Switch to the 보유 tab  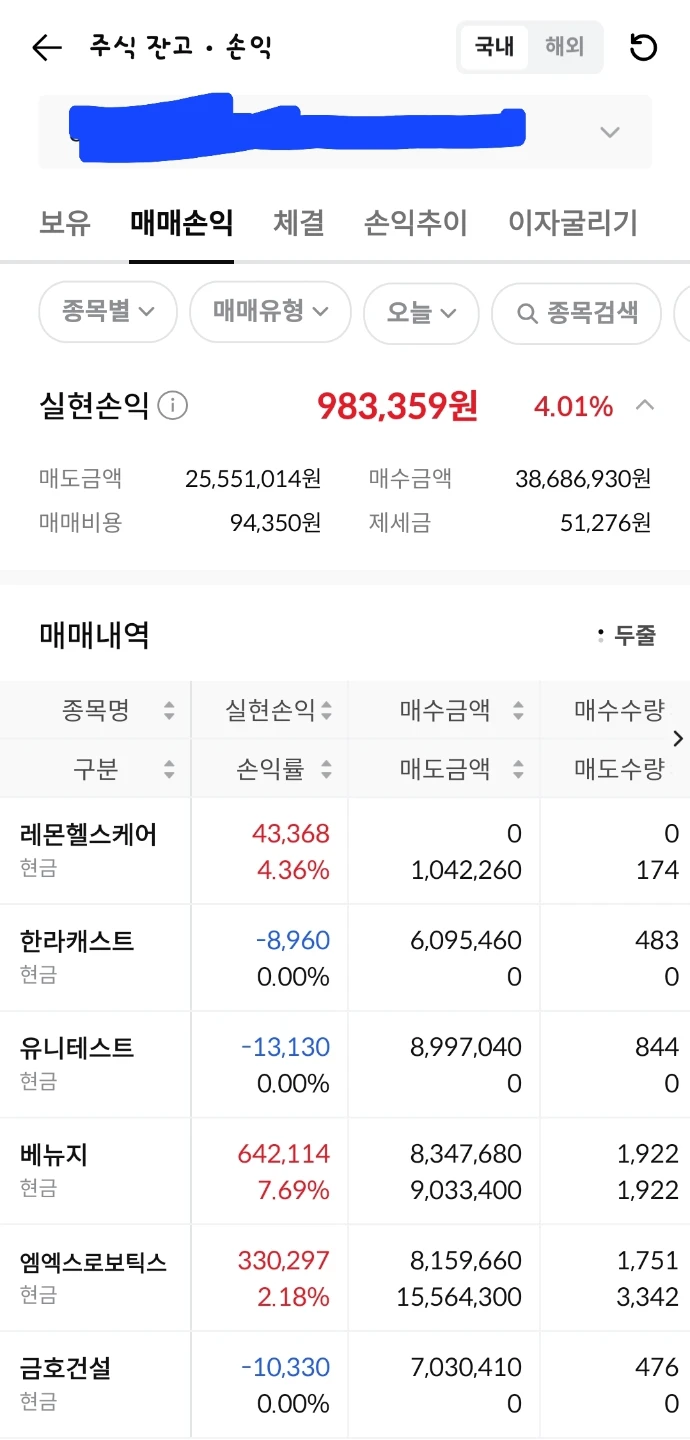(65, 222)
